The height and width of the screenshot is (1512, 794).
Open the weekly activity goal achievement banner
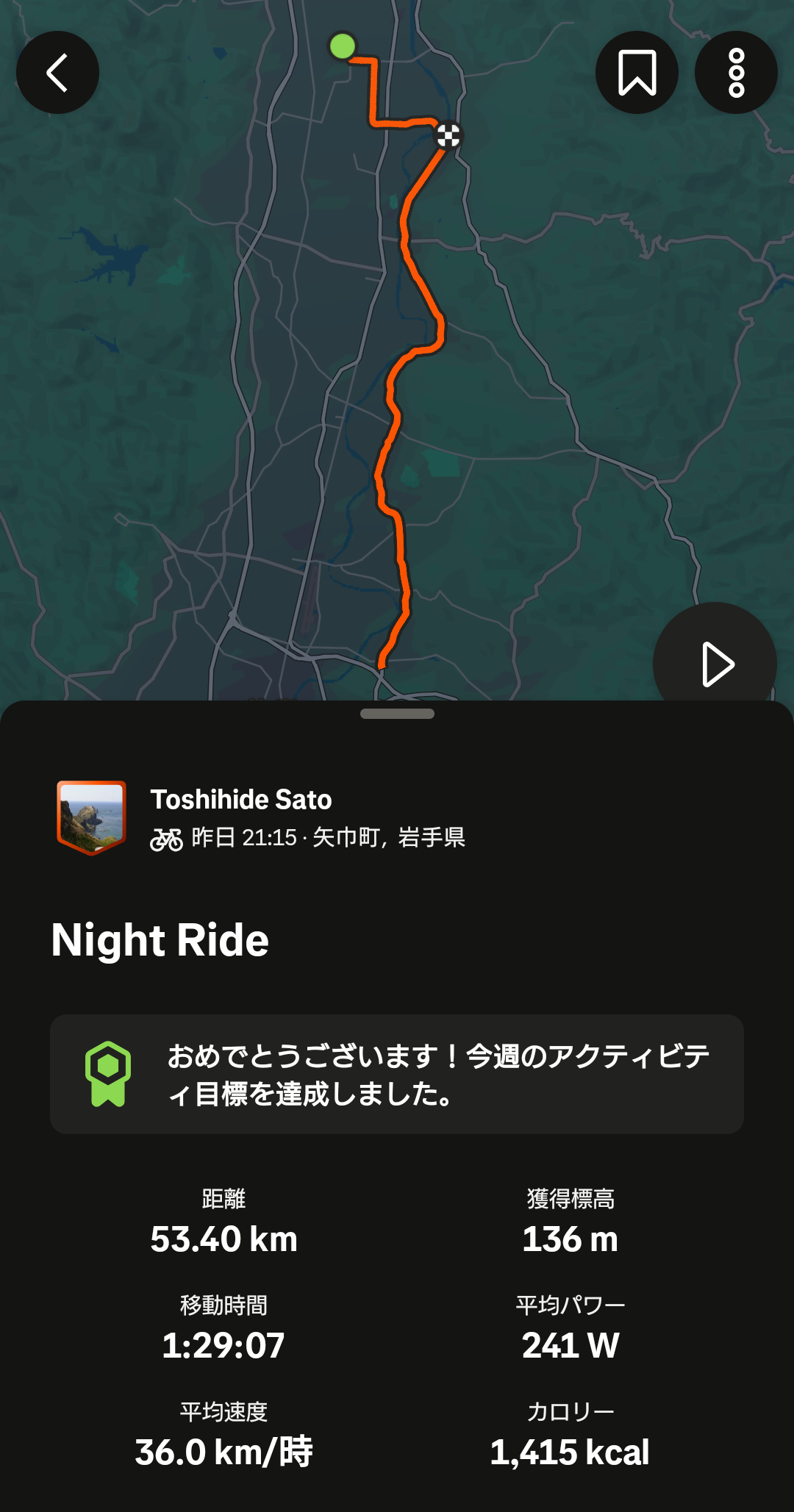coord(397,1074)
